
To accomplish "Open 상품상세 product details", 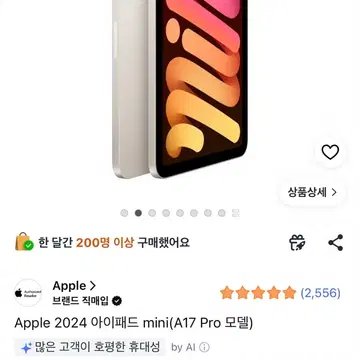I will coord(312,192).
